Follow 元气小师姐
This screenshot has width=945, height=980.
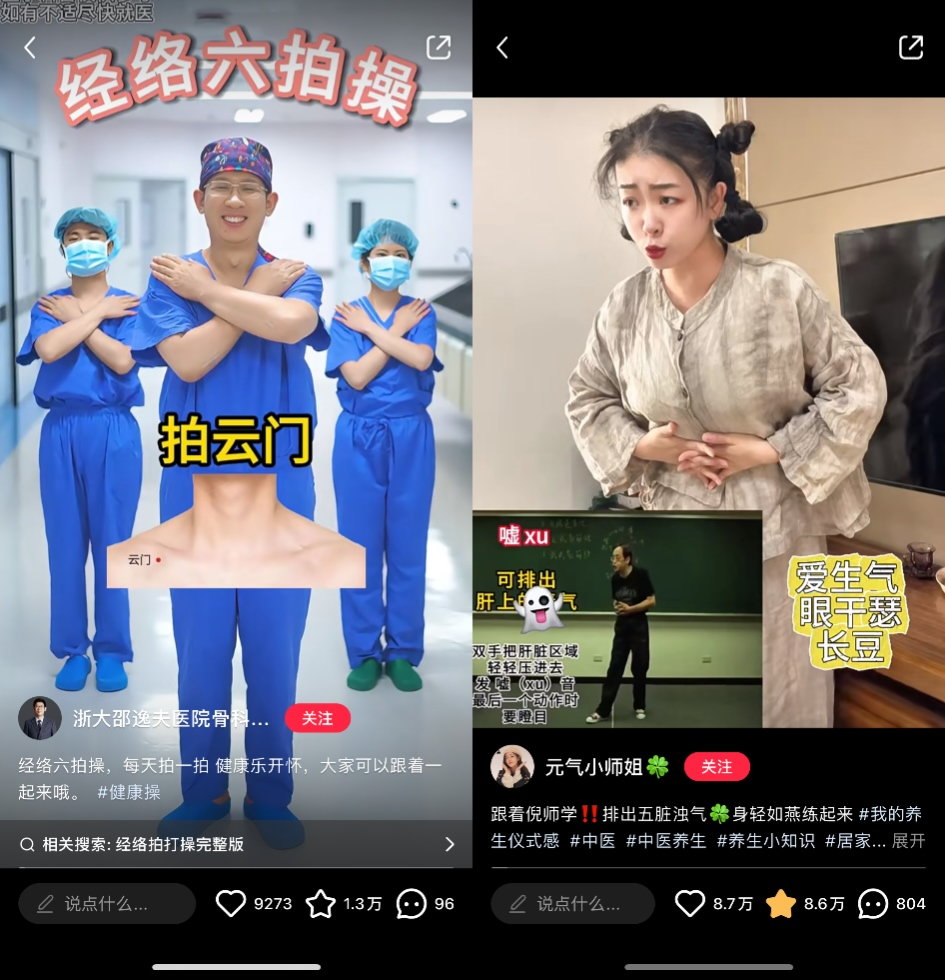(x=716, y=767)
